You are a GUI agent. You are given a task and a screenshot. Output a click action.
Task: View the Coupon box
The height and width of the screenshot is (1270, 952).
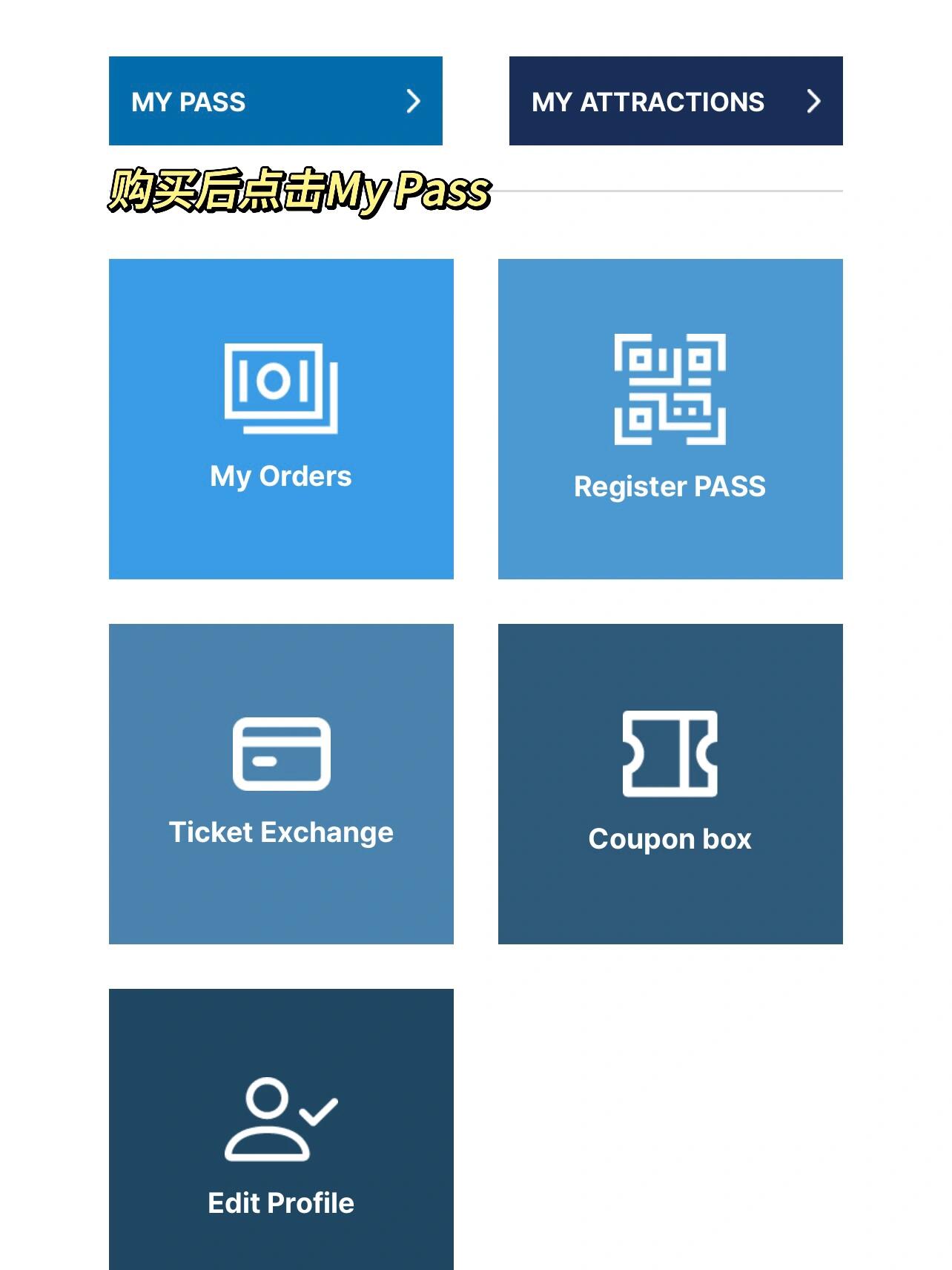(x=670, y=784)
